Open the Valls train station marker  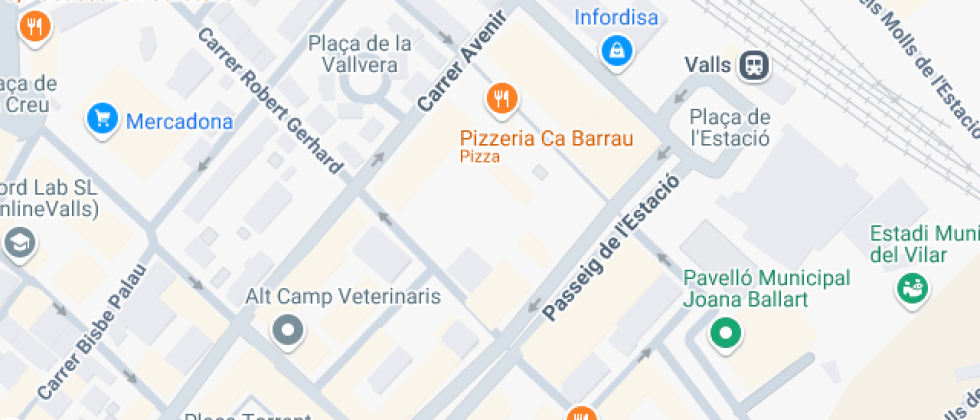tap(754, 65)
